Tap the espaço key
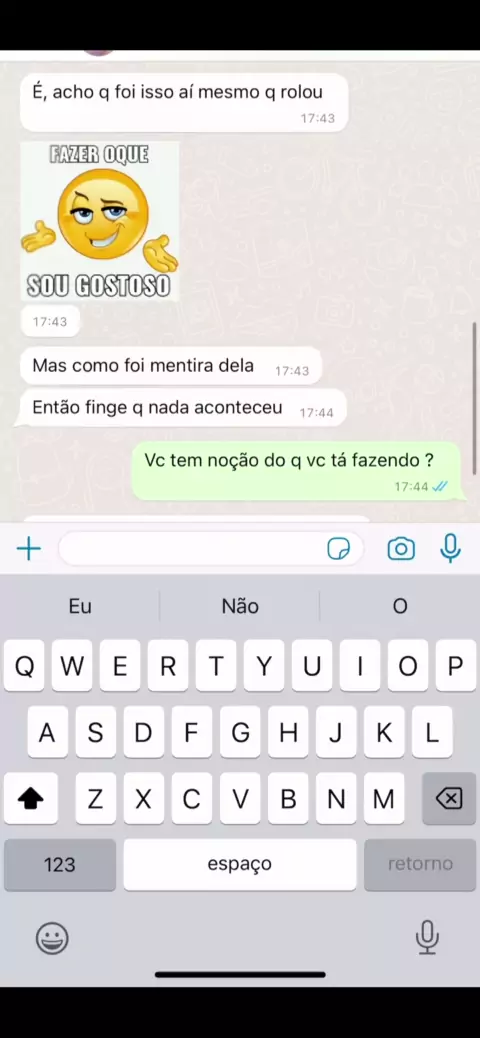The width and height of the screenshot is (480, 1038). pos(240,864)
